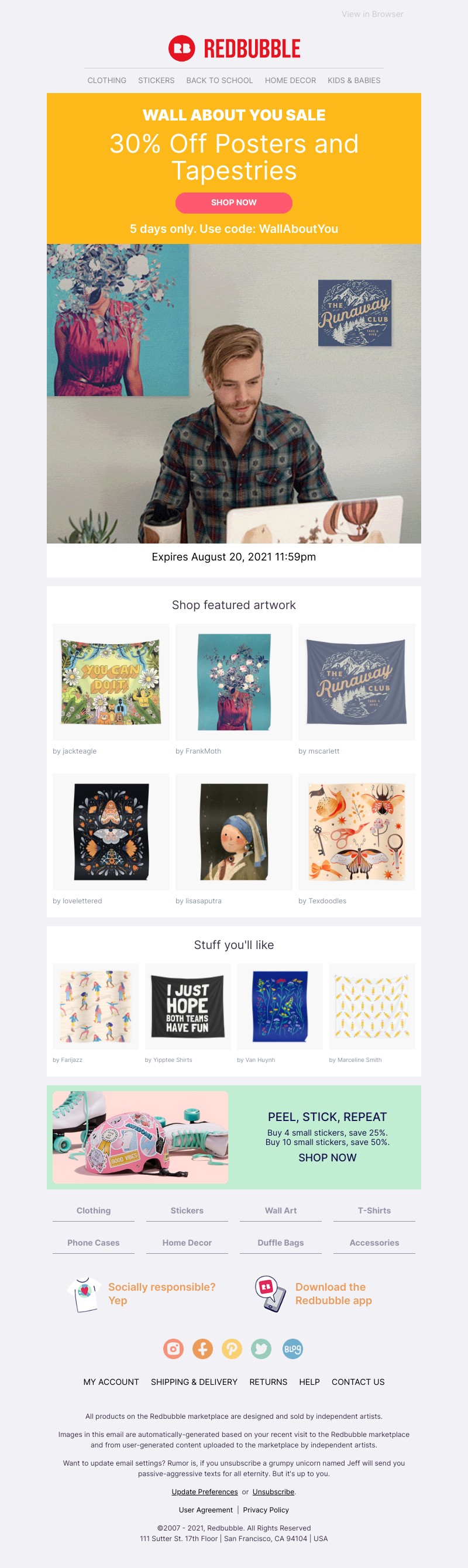The width and height of the screenshot is (468, 1568).
Task: Open the Phone Cases category
Action: [93, 1242]
